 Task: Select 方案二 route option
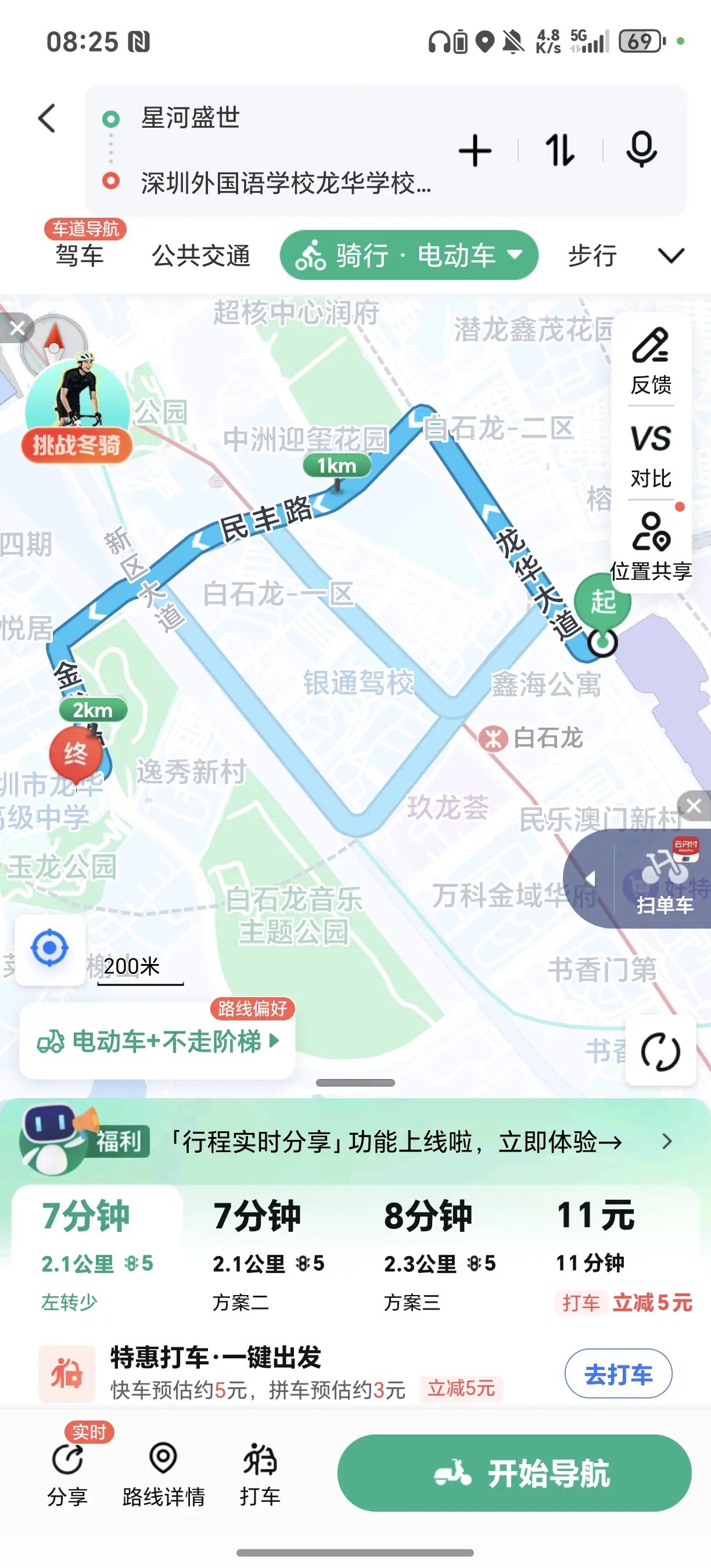(x=268, y=1255)
